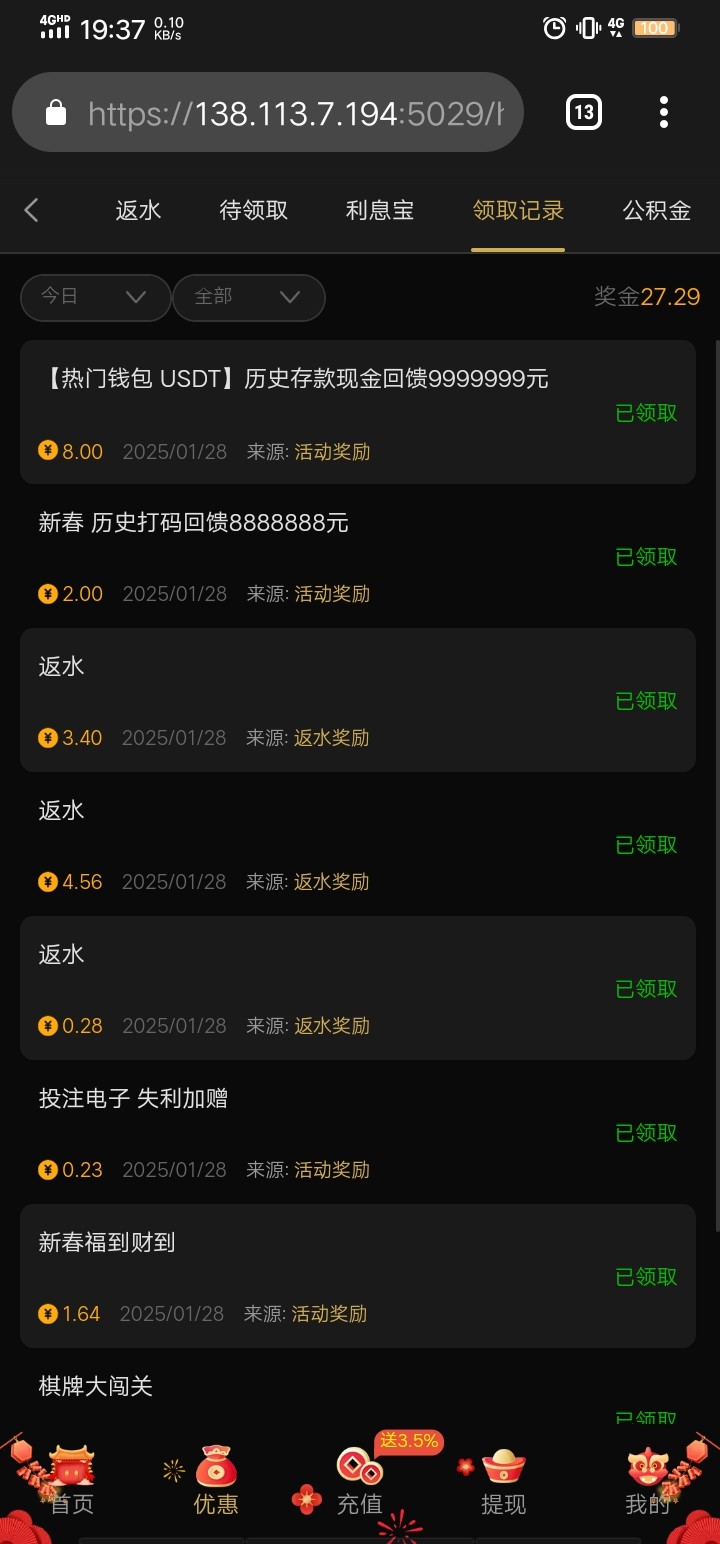Tap the browser URL address bar
This screenshot has height=1544, width=720.
(x=268, y=113)
